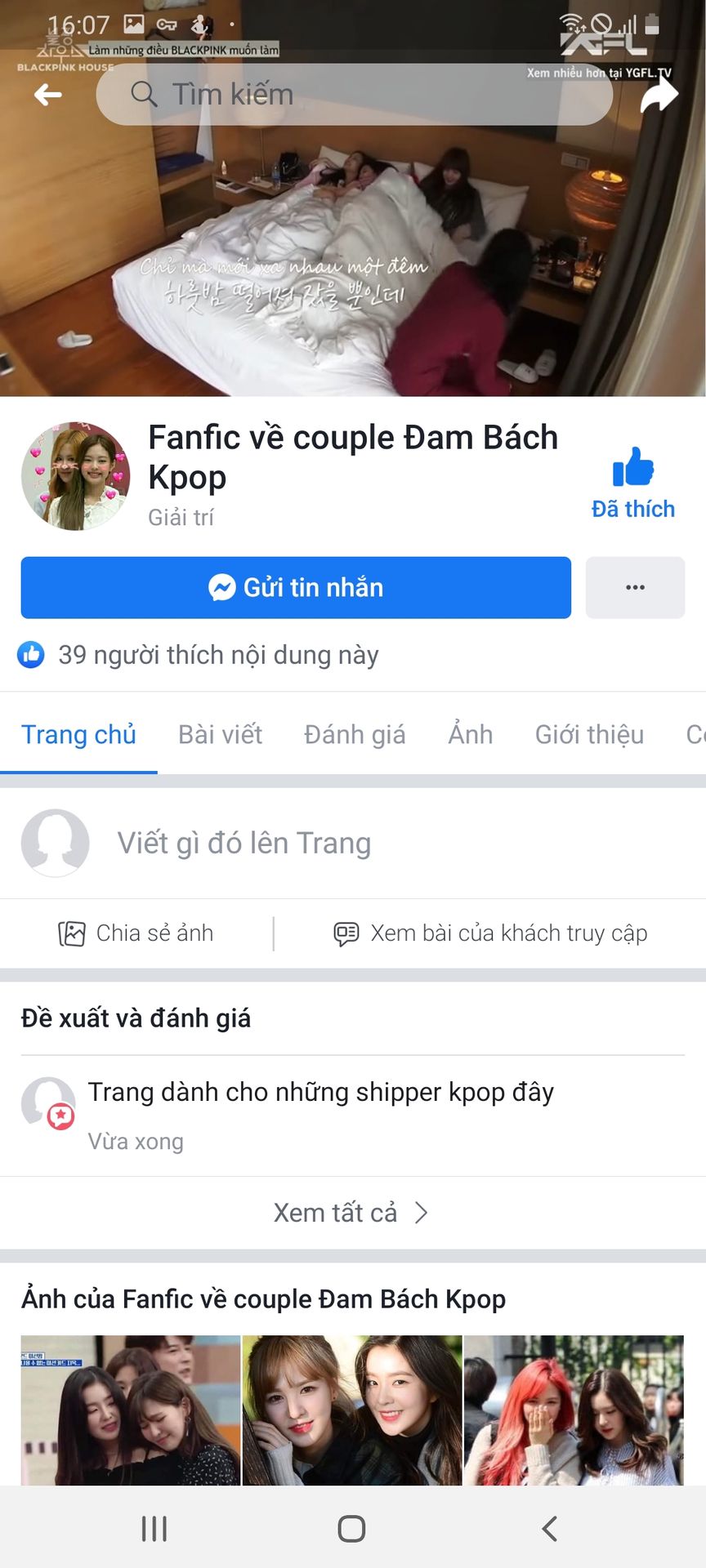Tap Viết gì đó lên Trang field

point(244,843)
